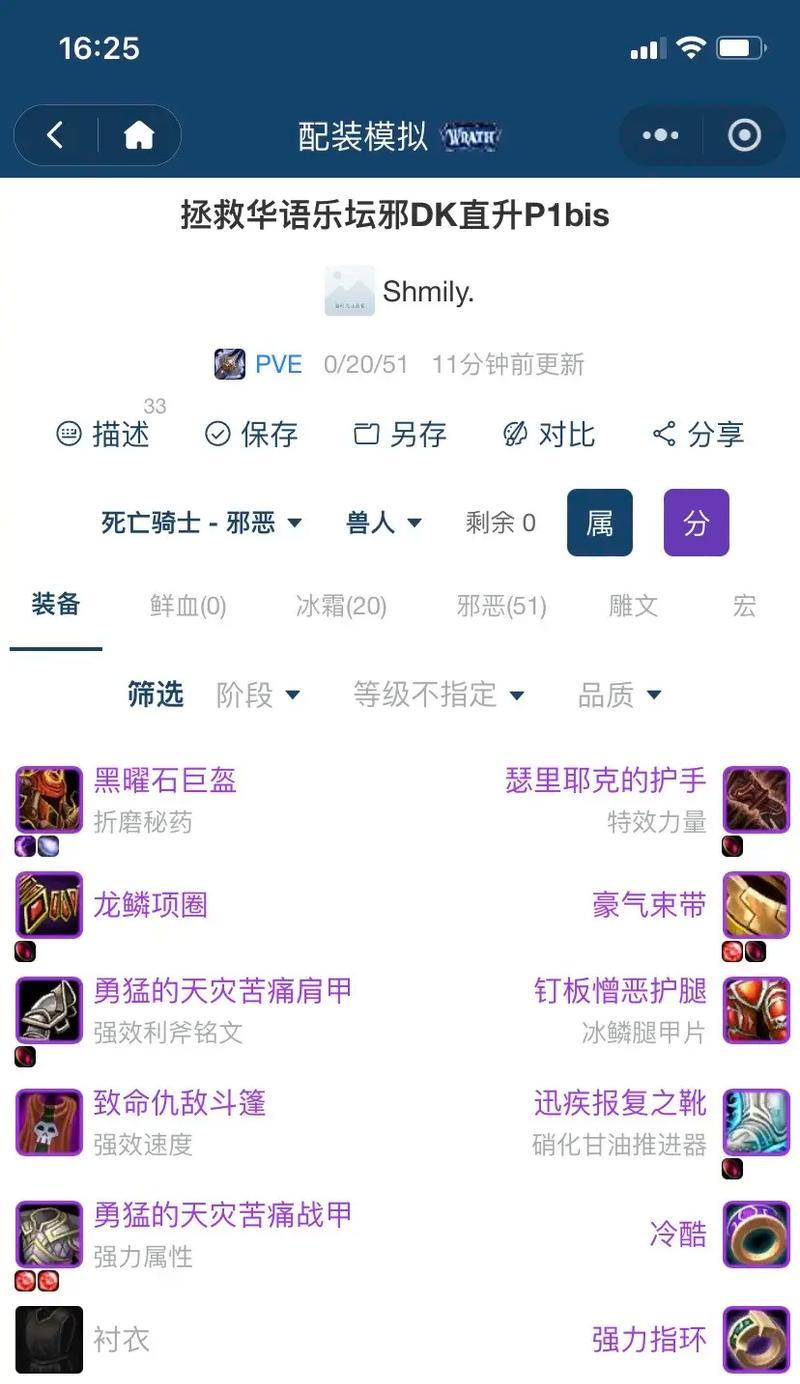Expand the 品质 filter dropdown
The image size is (800, 1384).
[620, 695]
